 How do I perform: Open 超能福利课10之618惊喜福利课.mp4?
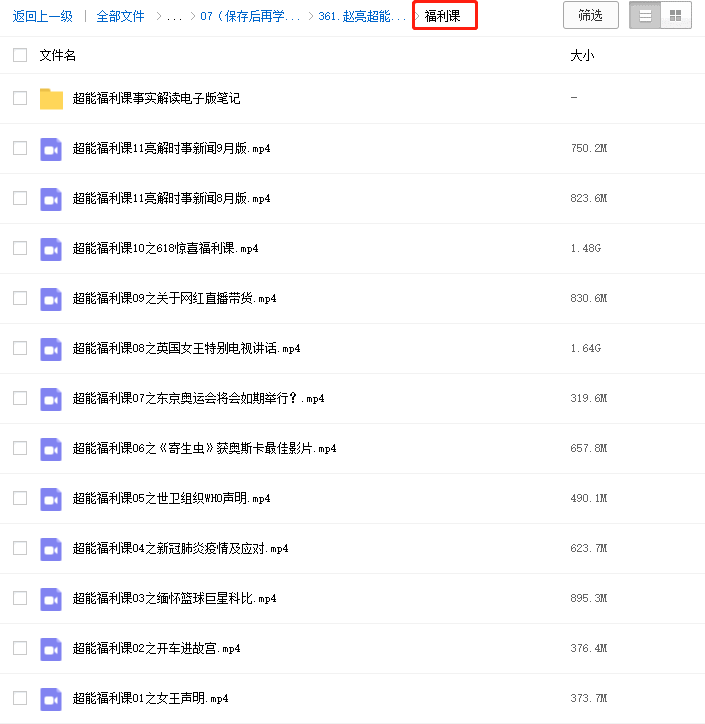click(x=165, y=248)
